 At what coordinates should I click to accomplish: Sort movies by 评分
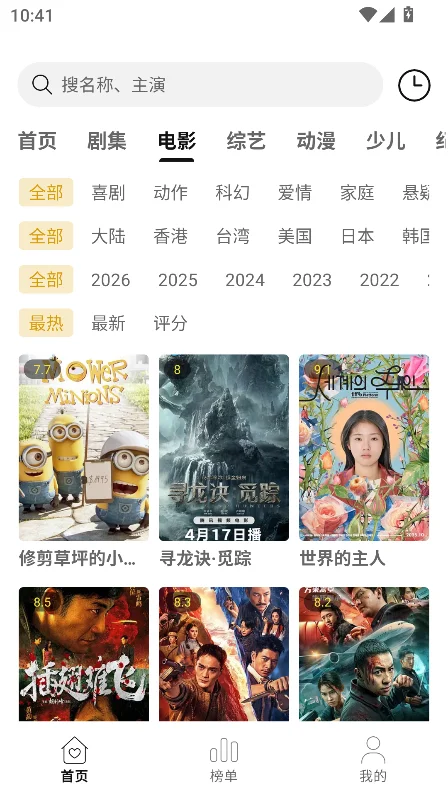click(x=171, y=323)
